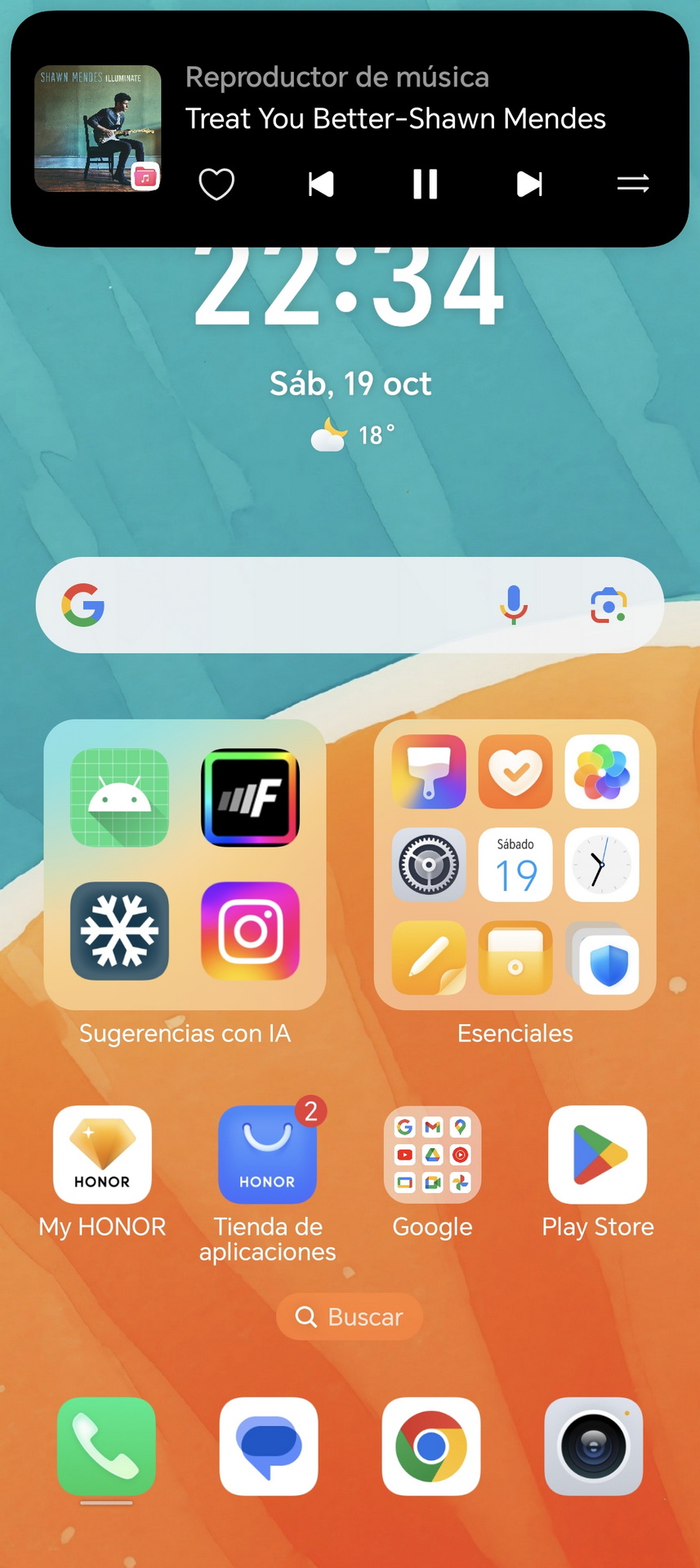The width and height of the screenshot is (700, 1568).
Task: Pause the song Treat You Better
Action: (425, 184)
